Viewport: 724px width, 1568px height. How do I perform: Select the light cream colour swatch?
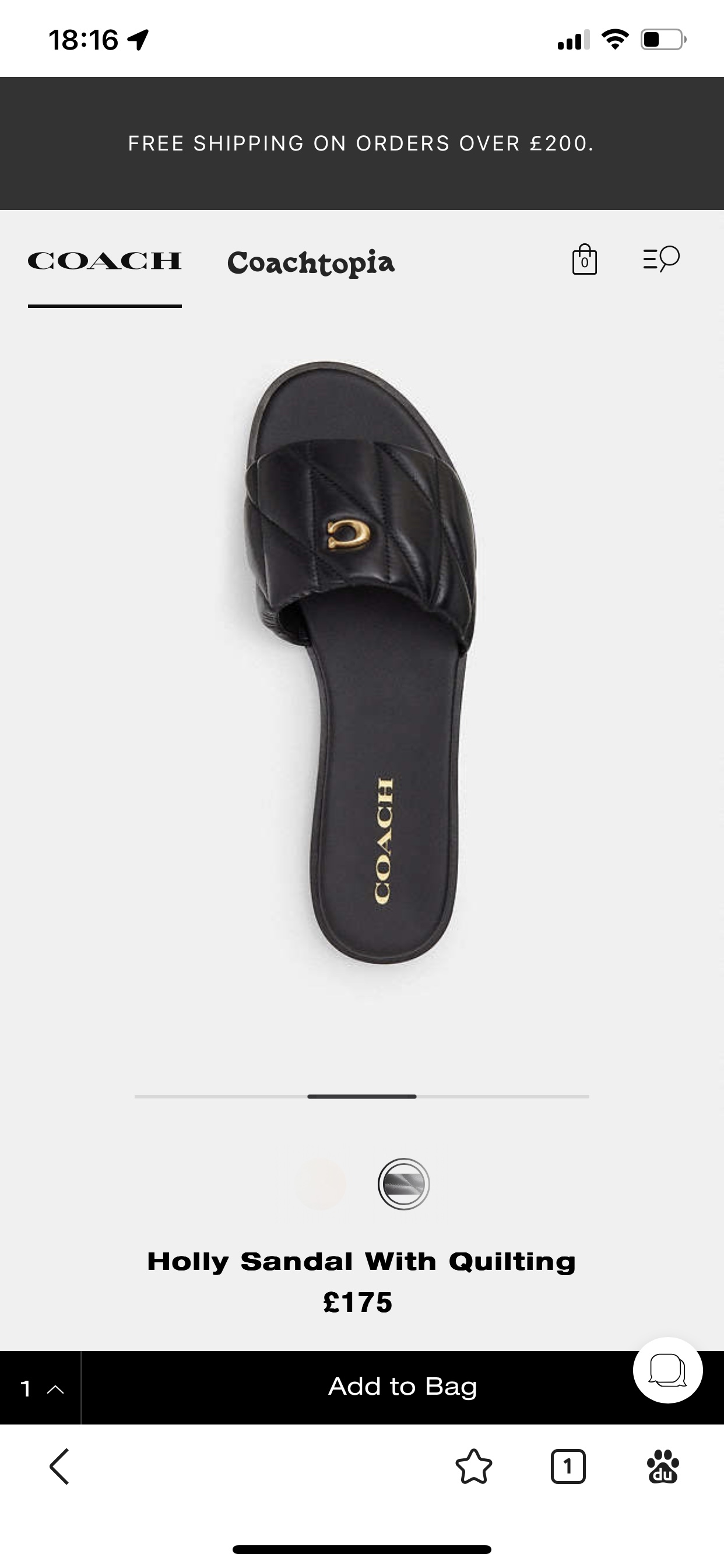[x=321, y=1184]
